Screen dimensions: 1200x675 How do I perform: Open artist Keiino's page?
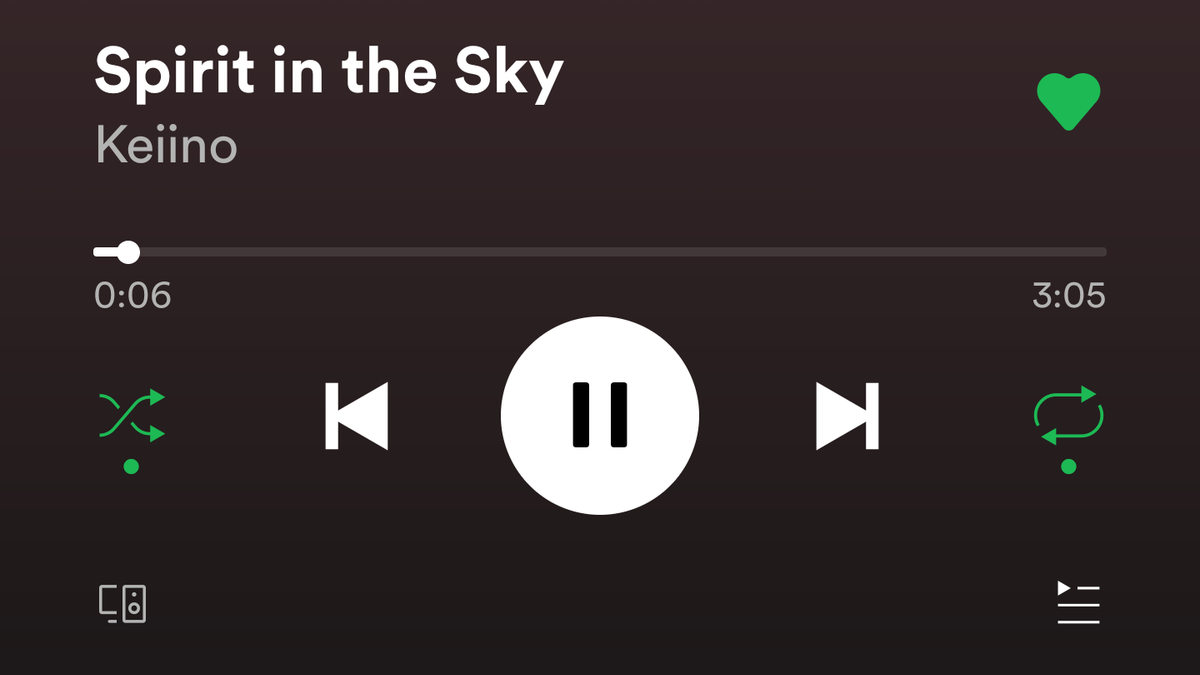(x=166, y=146)
